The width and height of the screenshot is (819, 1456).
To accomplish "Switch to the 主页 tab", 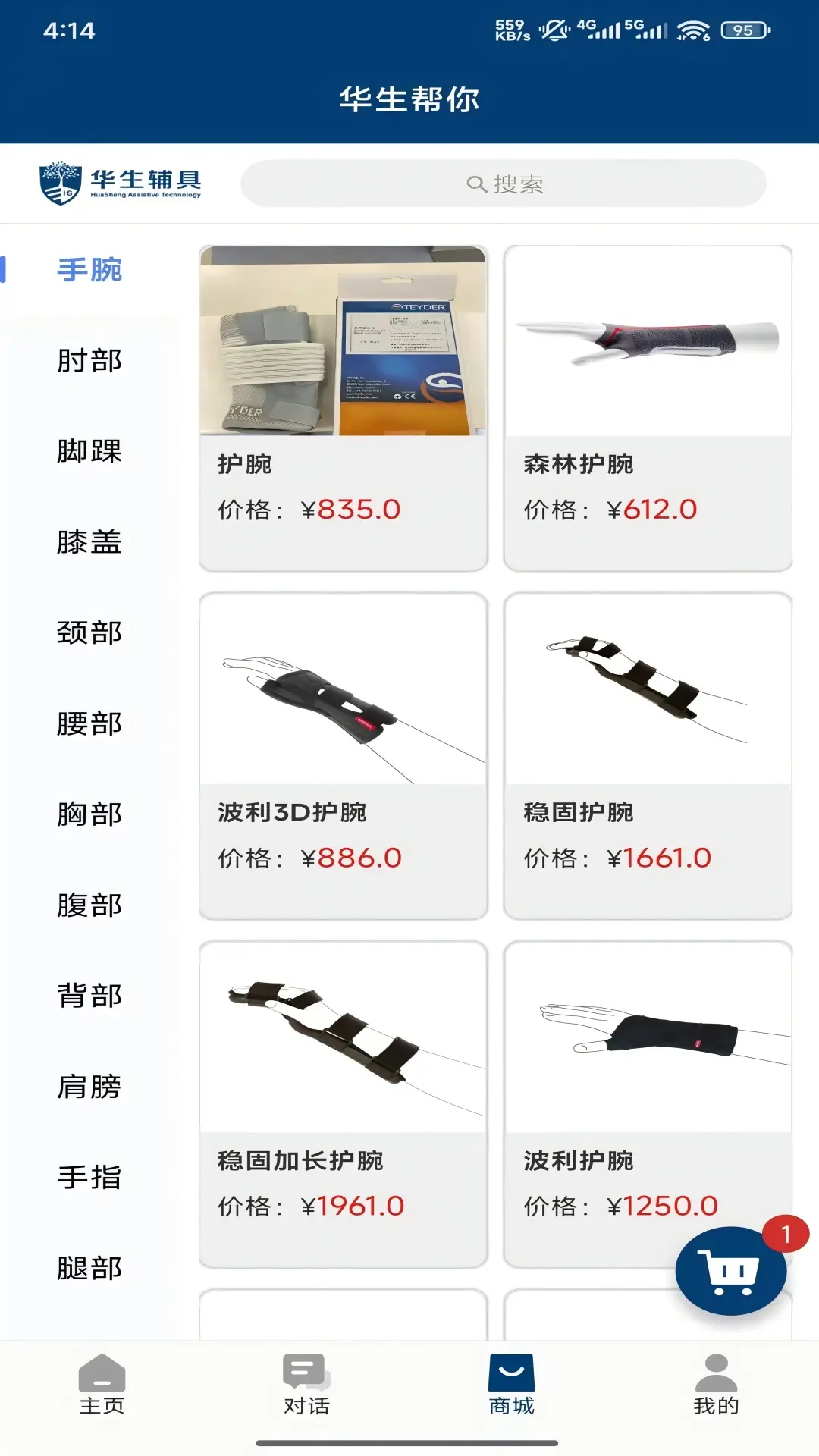I will [102, 1385].
